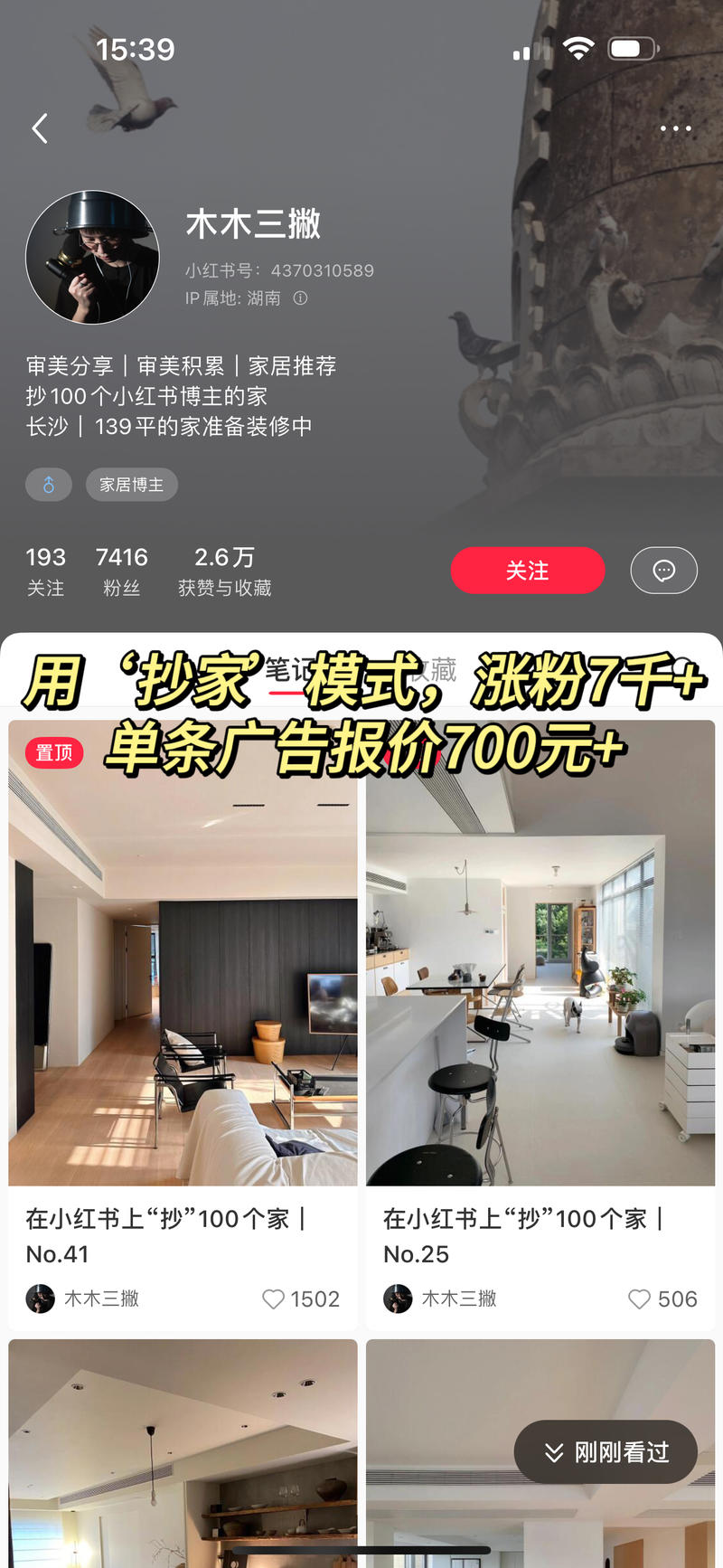The width and height of the screenshot is (723, 1568).
Task: Open the profile avatar of 木木三撇
Action: [93, 258]
